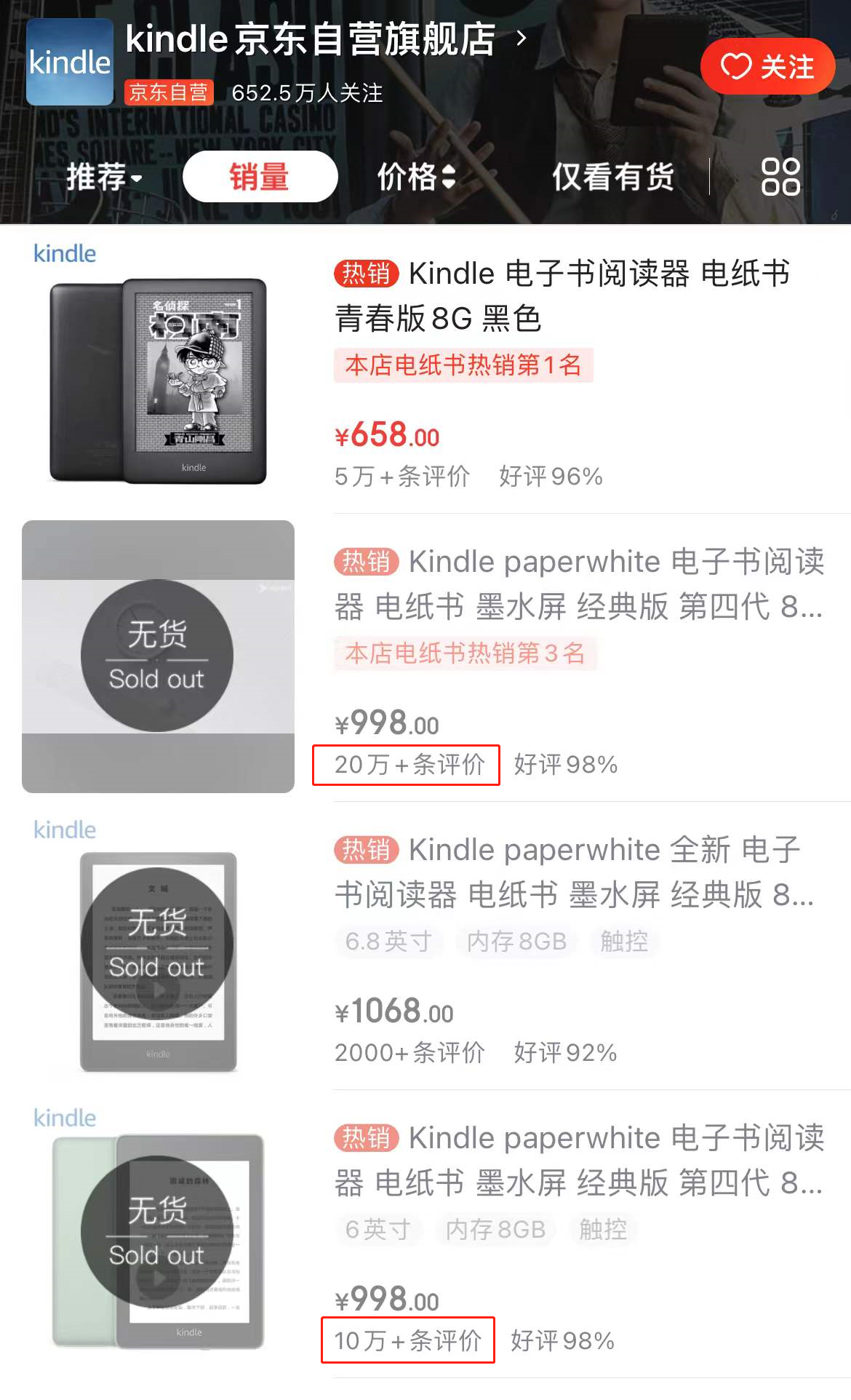Enable the 仅看有货 filter
Screen dimensions: 851x1400
[612, 177]
